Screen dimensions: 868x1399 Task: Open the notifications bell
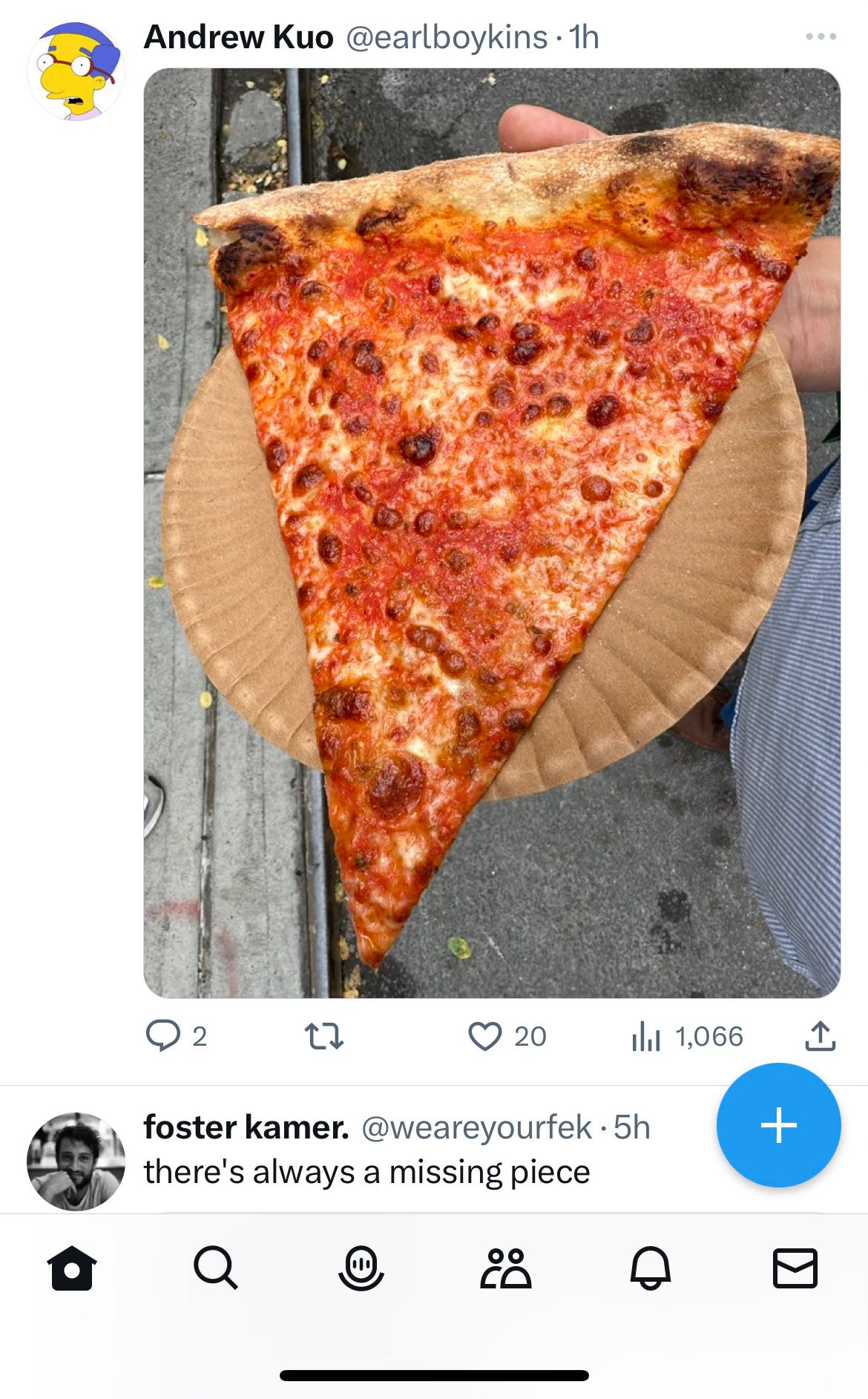click(x=651, y=1268)
